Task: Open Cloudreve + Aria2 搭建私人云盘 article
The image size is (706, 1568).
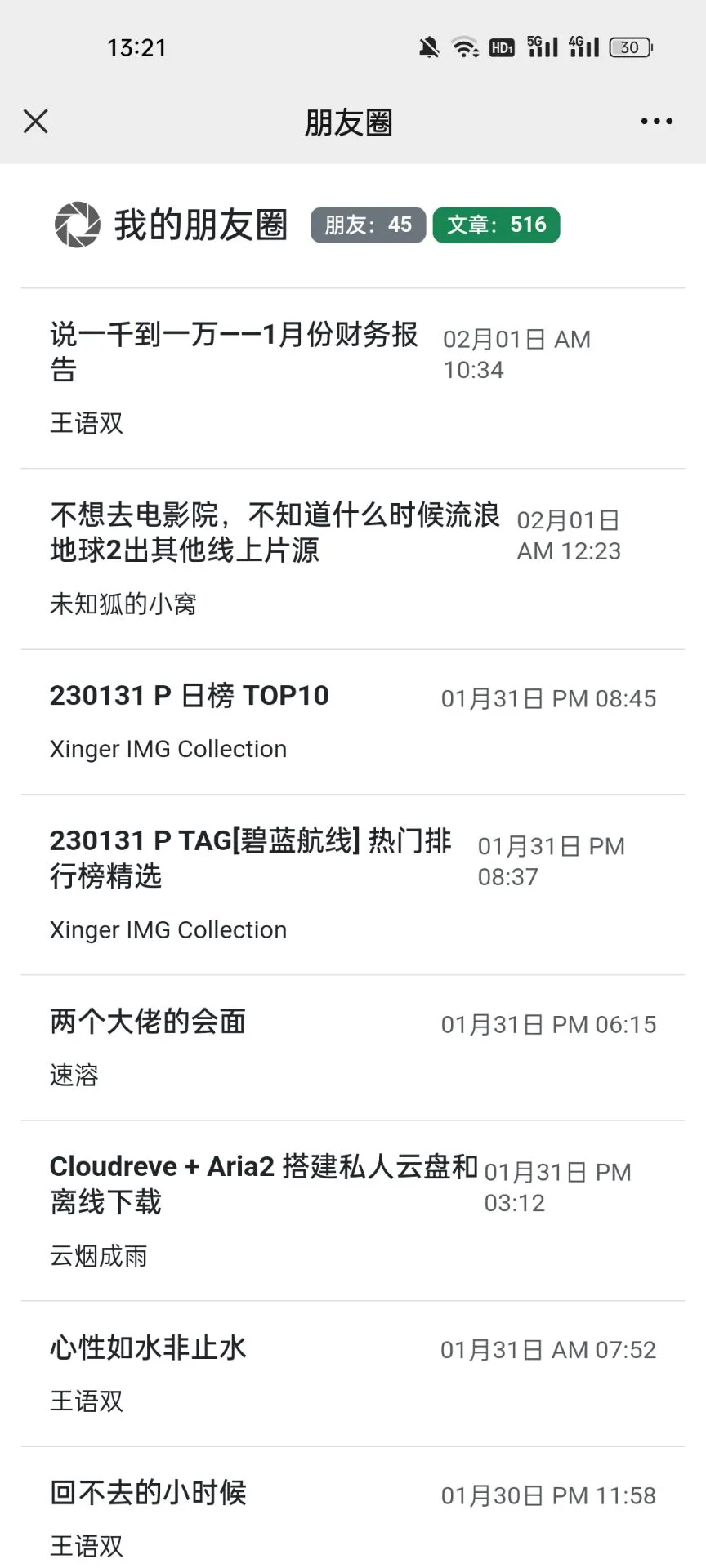Action: coord(263,1183)
